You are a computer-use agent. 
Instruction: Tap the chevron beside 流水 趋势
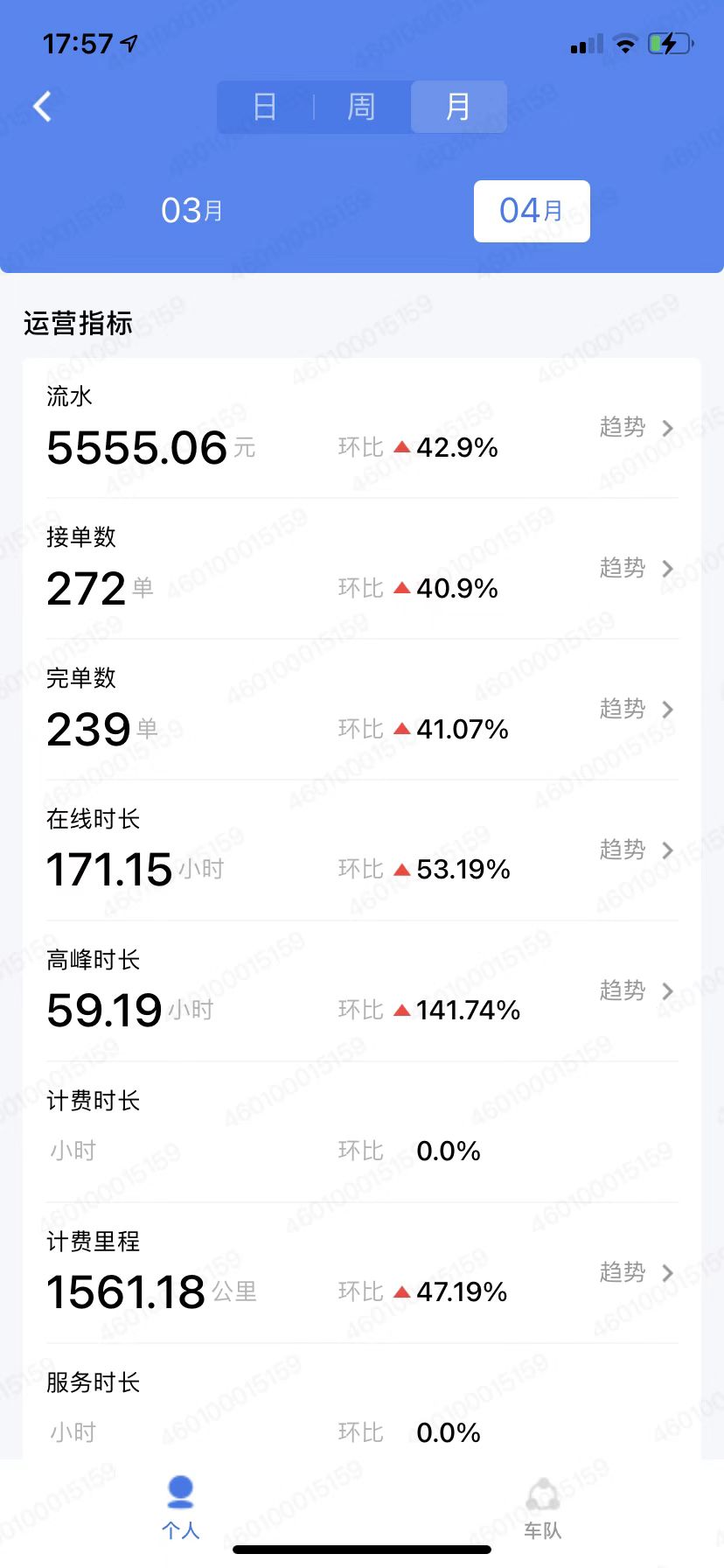point(667,429)
